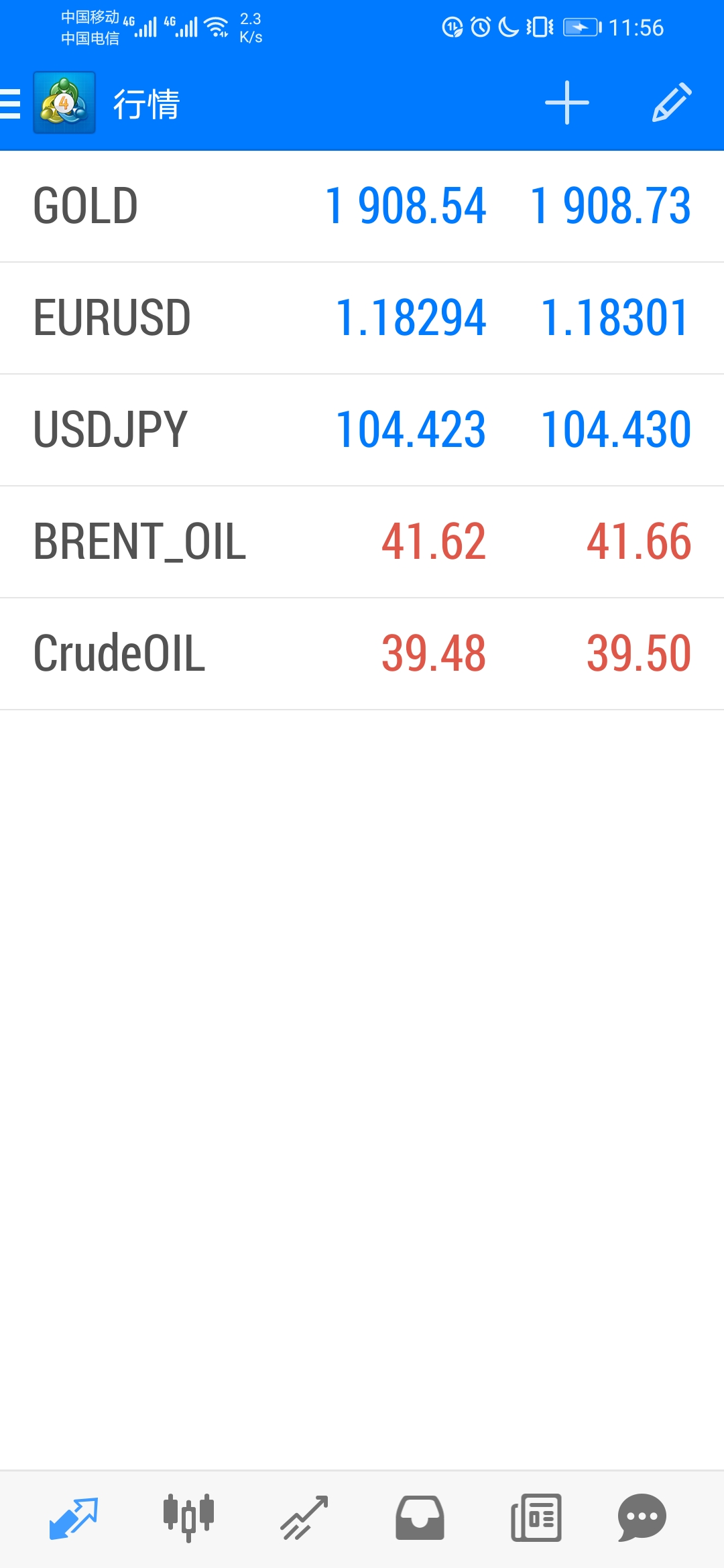This screenshot has height=1568, width=724.
Task: Open the GOLD quote row
Action: 362,206
